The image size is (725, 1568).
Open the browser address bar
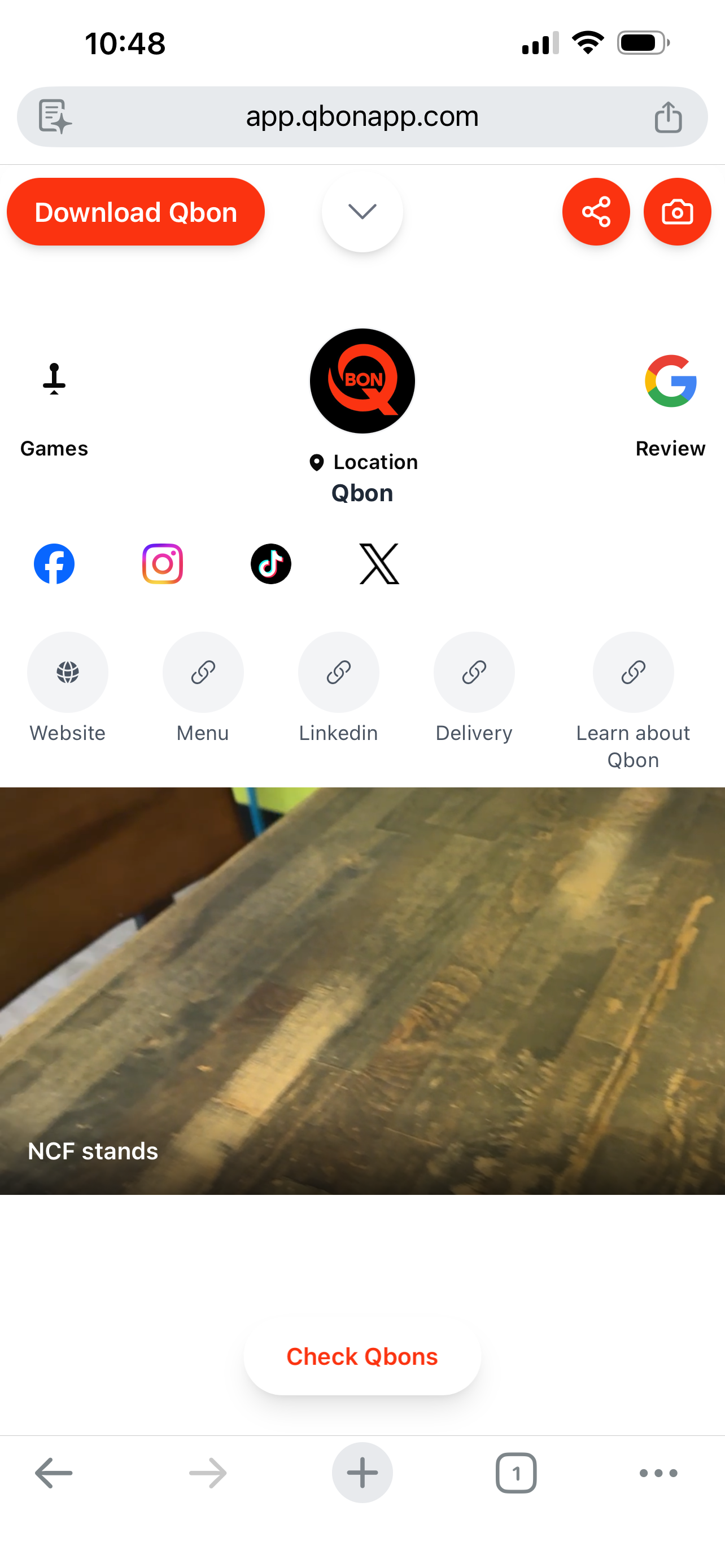[362, 116]
